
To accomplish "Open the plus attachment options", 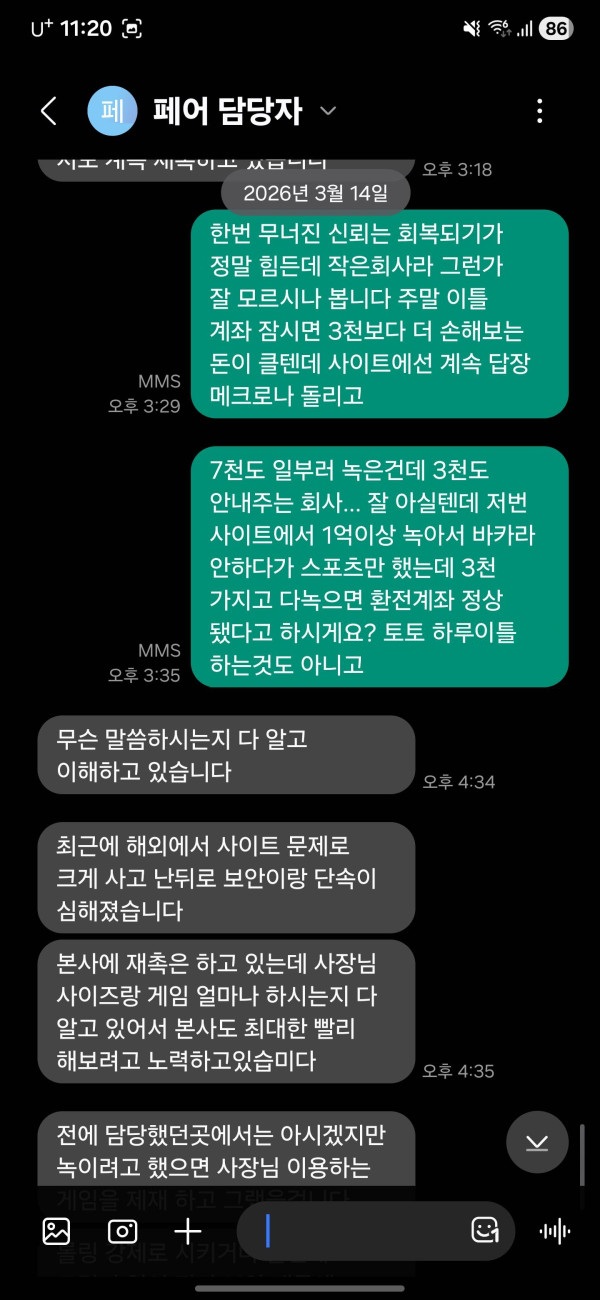I will [188, 1231].
